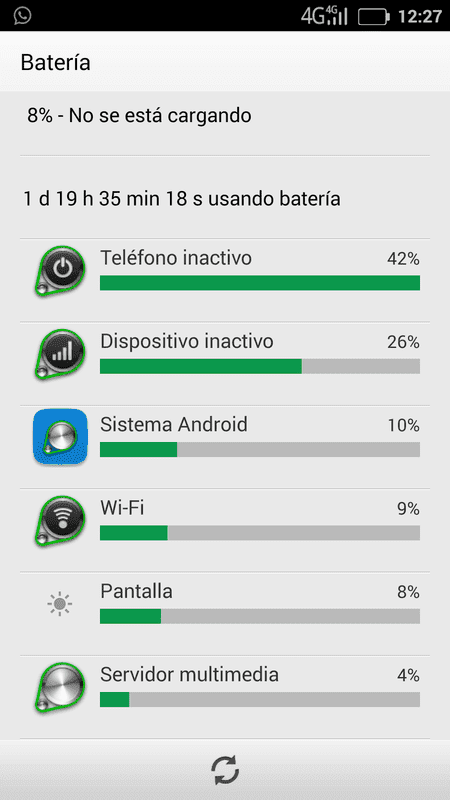Open Dispositivo inactivo usage details
This screenshot has height=800, width=450.
225,364
